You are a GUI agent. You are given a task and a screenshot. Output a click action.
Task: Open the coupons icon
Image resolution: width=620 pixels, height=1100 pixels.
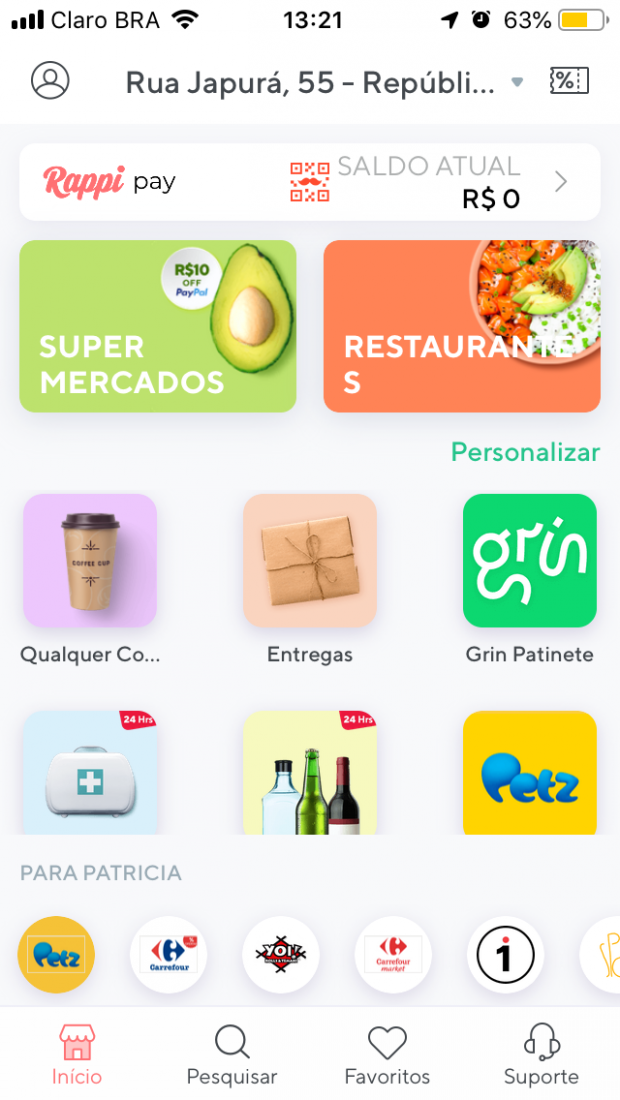(x=569, y=81)
